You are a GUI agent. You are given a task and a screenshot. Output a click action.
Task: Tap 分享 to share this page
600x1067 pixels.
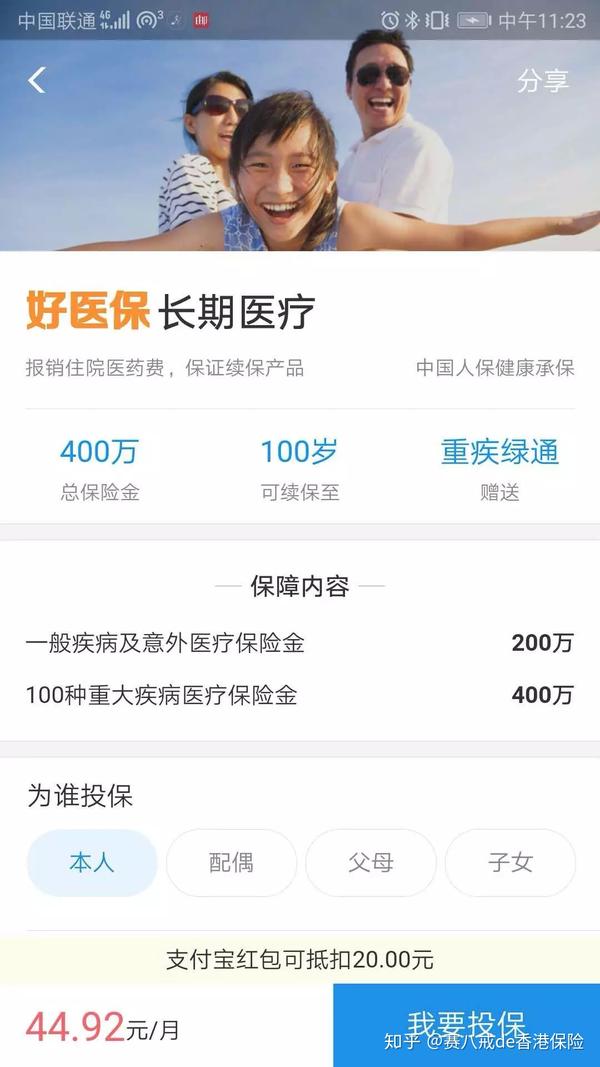(543, 81)
